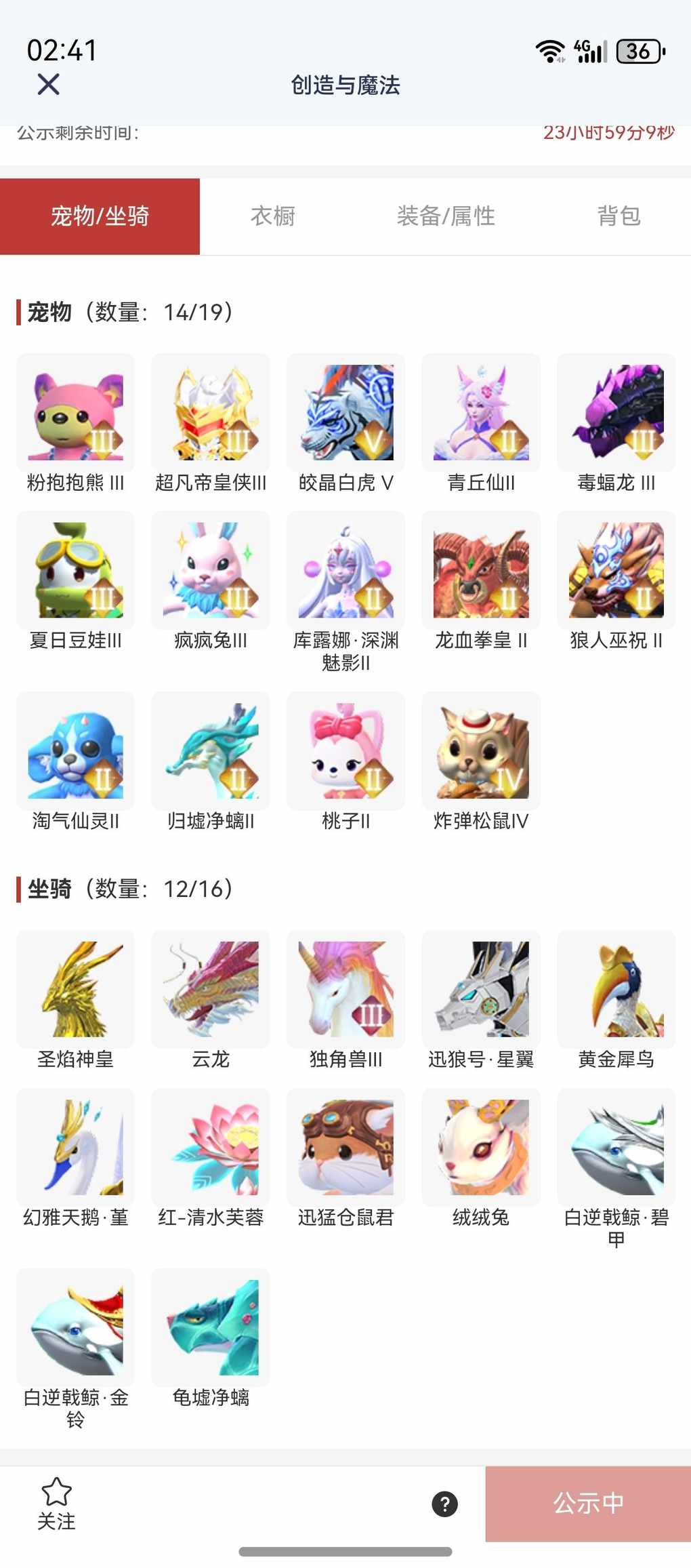Viewport: 691px width, 1568px height.
Task: Select the 皎晶白虎 V pet
Action: [345, 413]
